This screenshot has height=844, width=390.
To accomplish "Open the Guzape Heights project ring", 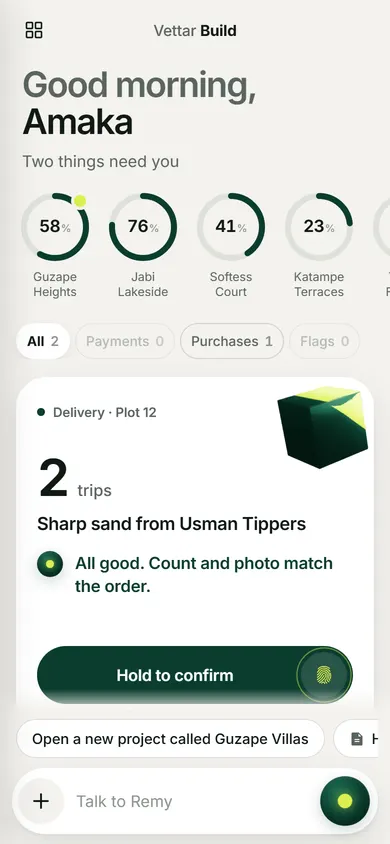I will pyautogui.click(x=55, y=227).
